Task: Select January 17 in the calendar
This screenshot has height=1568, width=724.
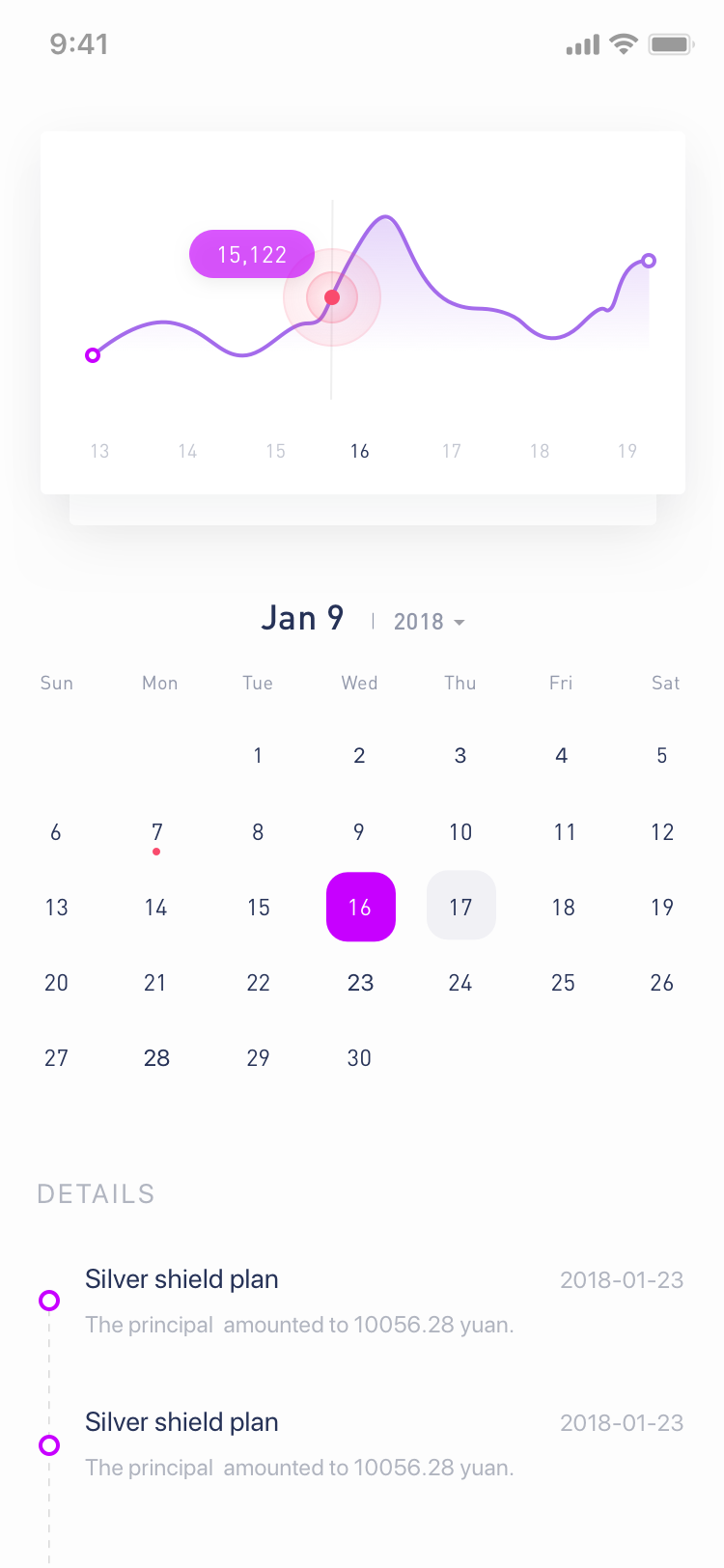Action: pos(461,906)
